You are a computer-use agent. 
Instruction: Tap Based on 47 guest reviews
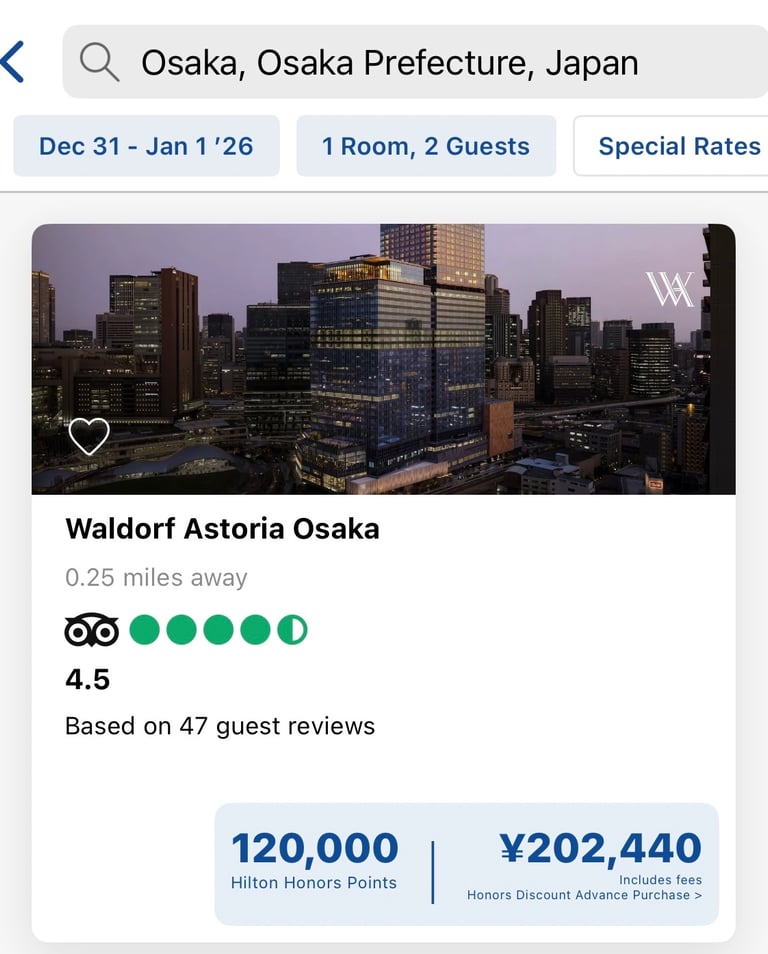click(220, 726)
